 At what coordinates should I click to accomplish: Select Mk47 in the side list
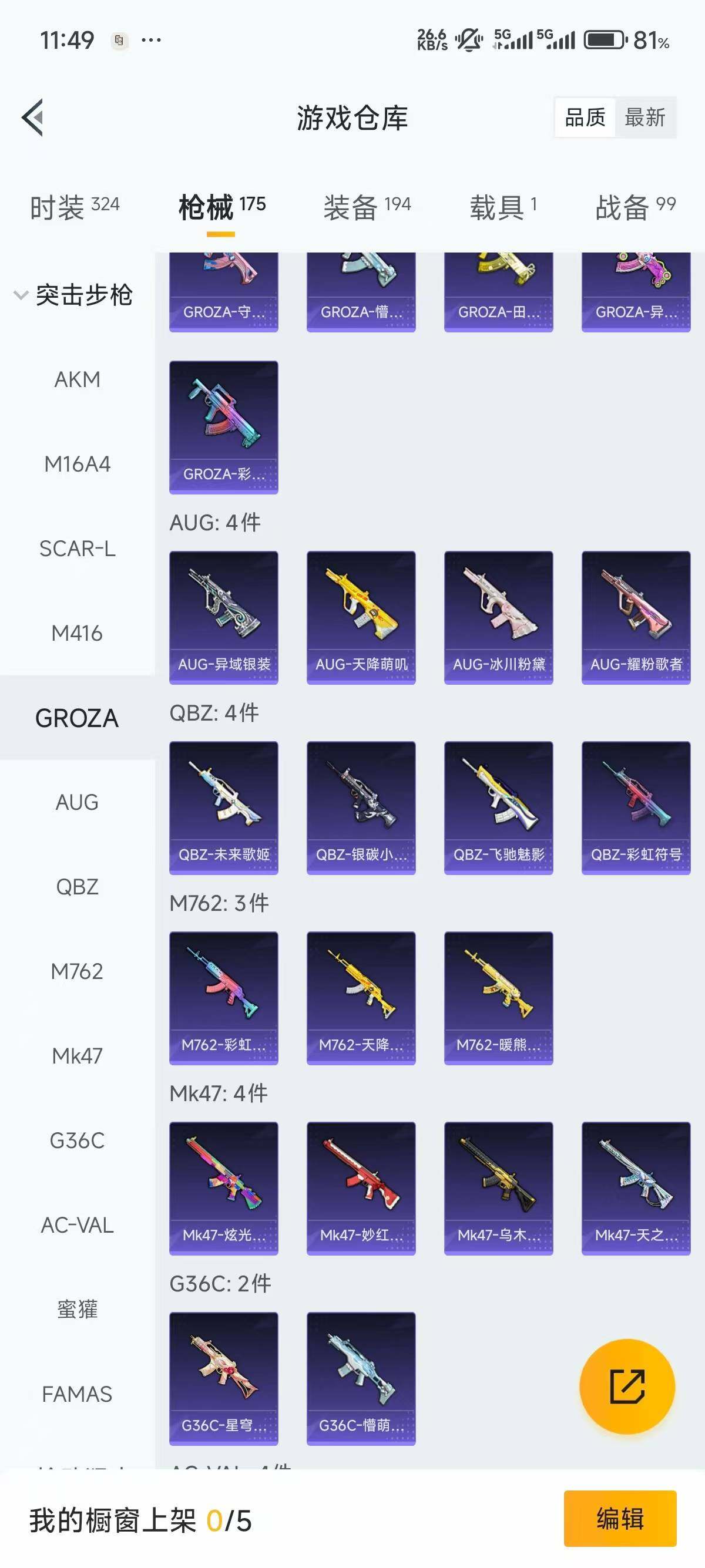point(78,1056)
